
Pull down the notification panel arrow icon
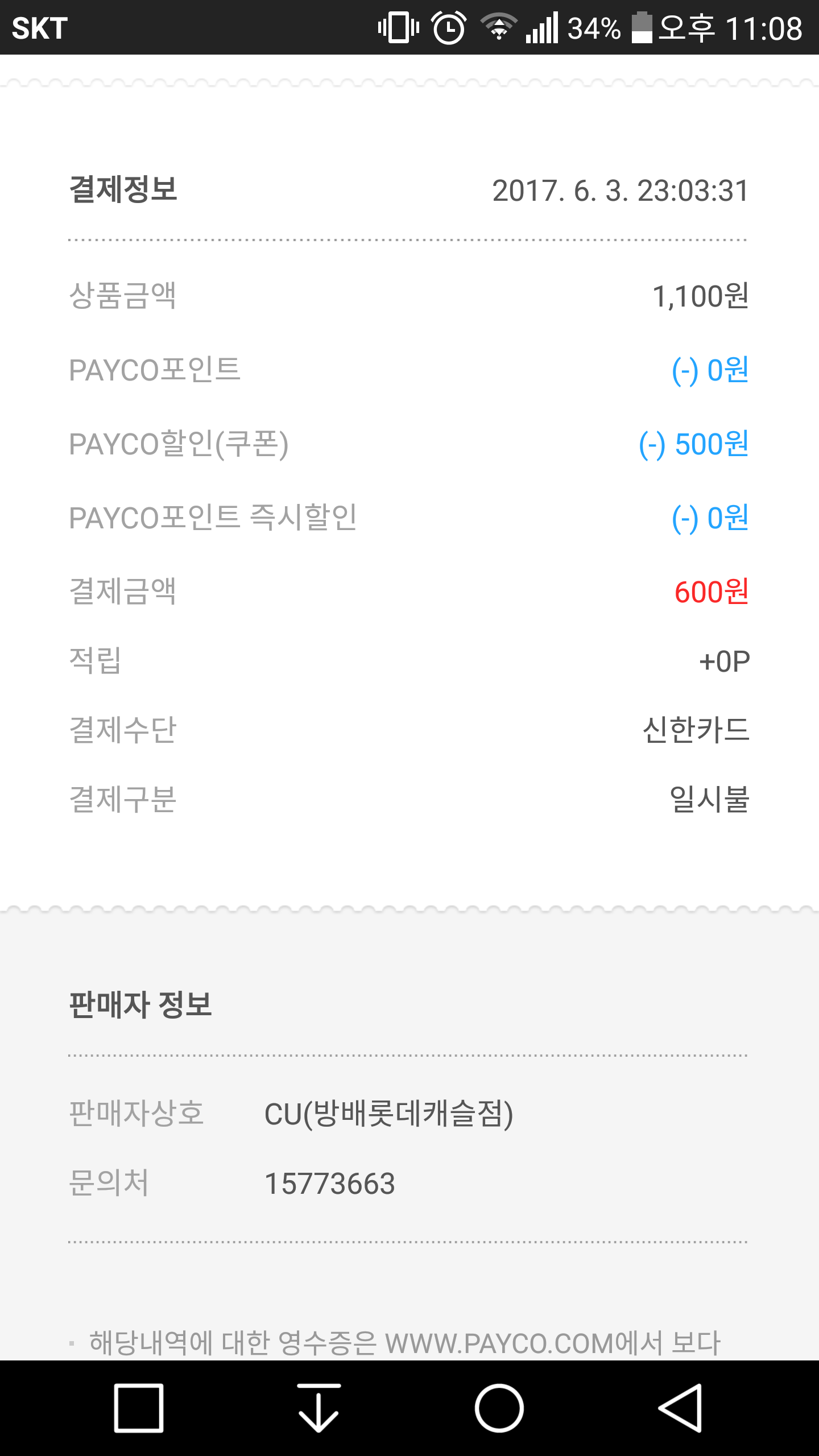coord(318,1408)
